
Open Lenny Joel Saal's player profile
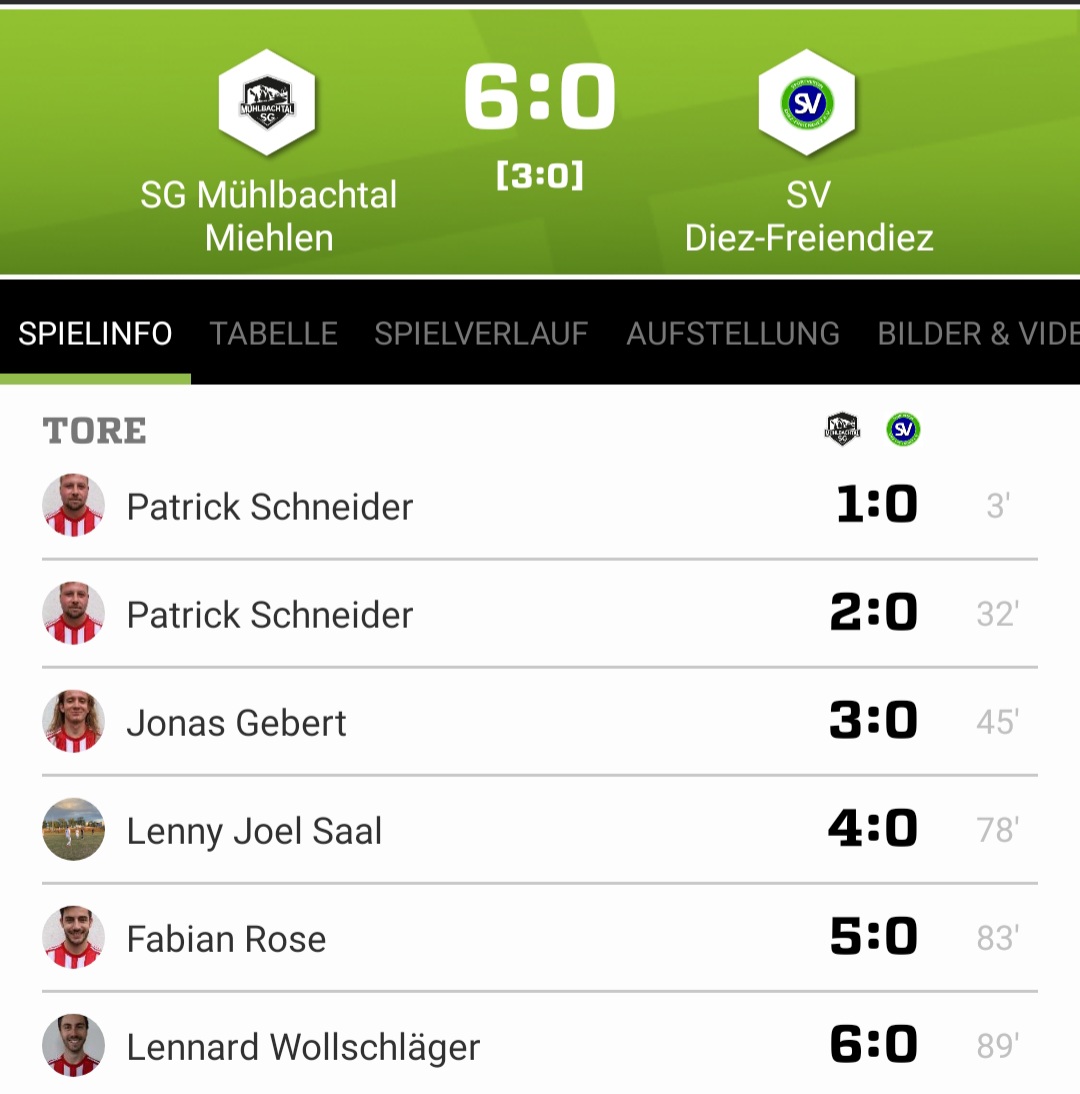254,831
